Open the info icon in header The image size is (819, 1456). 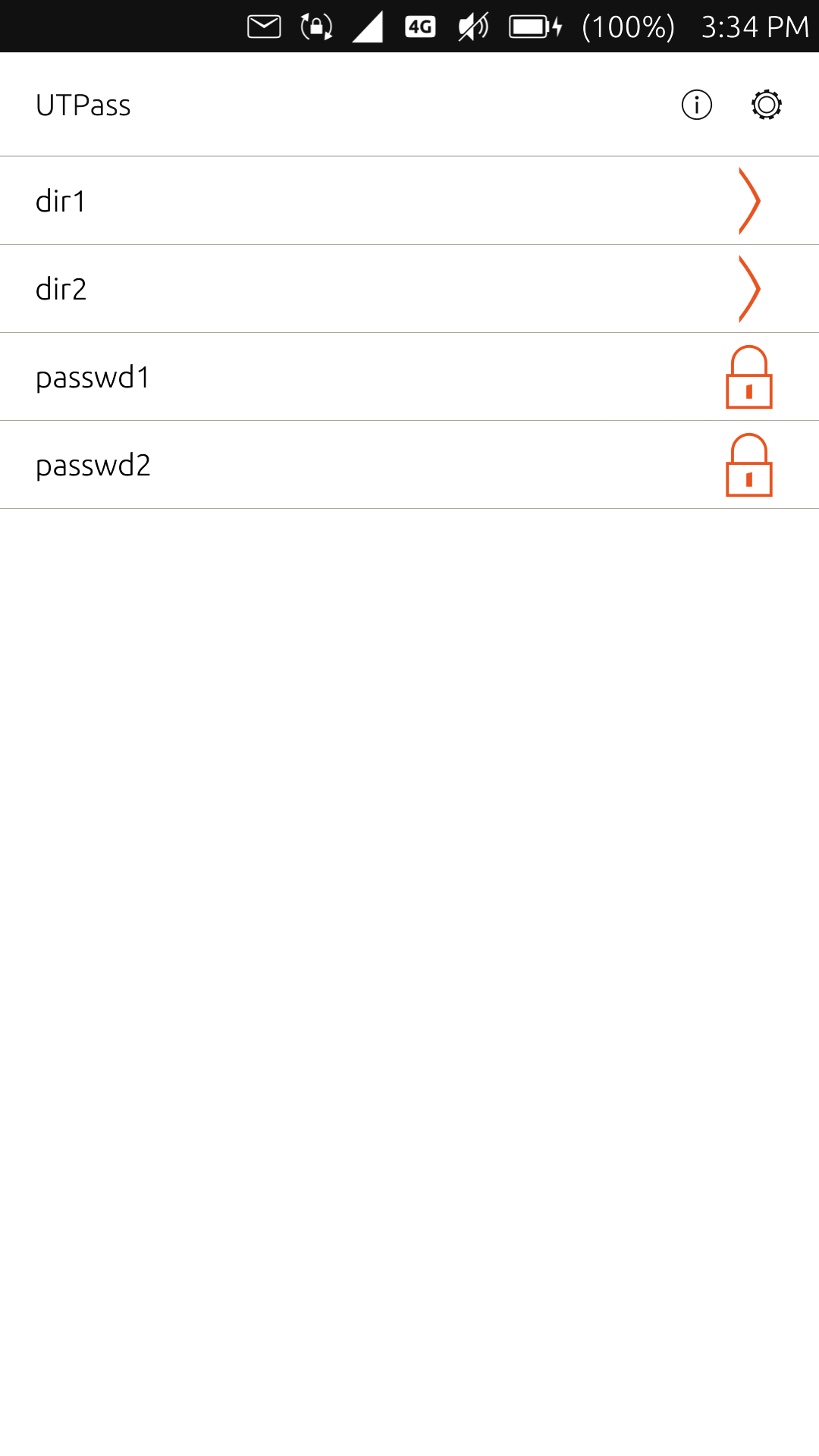(x=696, y=105)
